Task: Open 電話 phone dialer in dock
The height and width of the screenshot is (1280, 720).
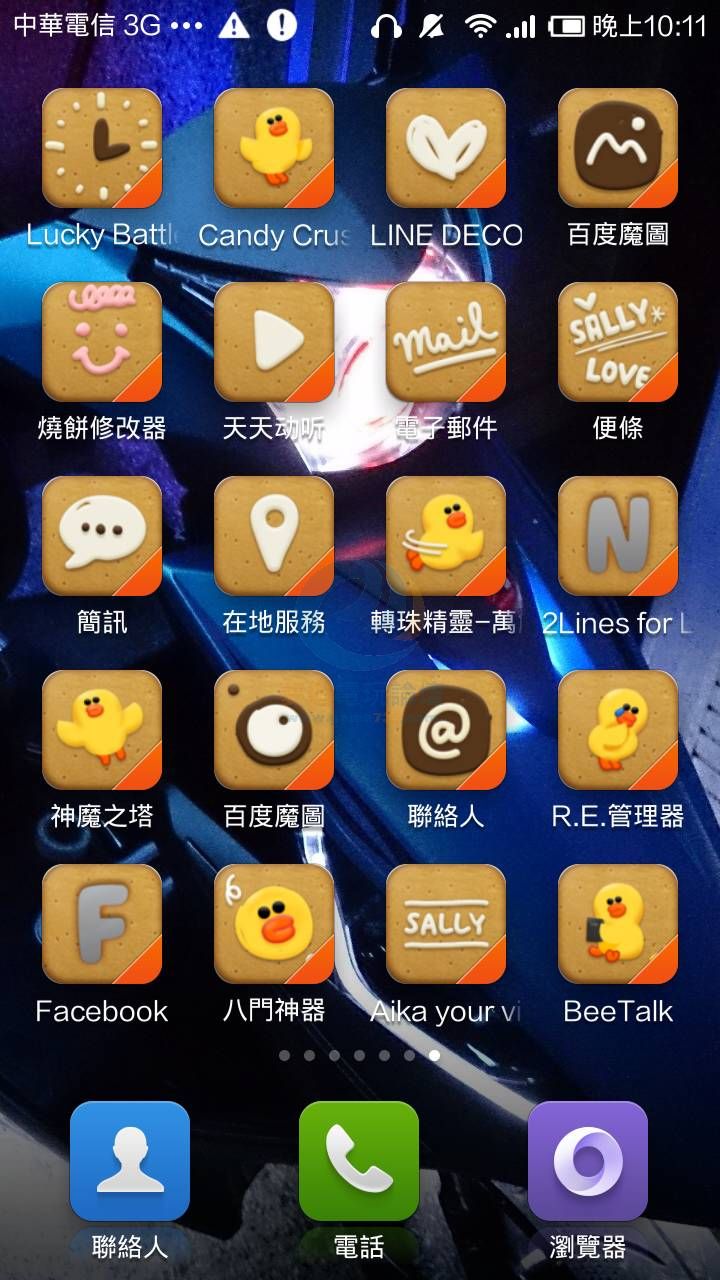Action: (x=359, y=1161)
